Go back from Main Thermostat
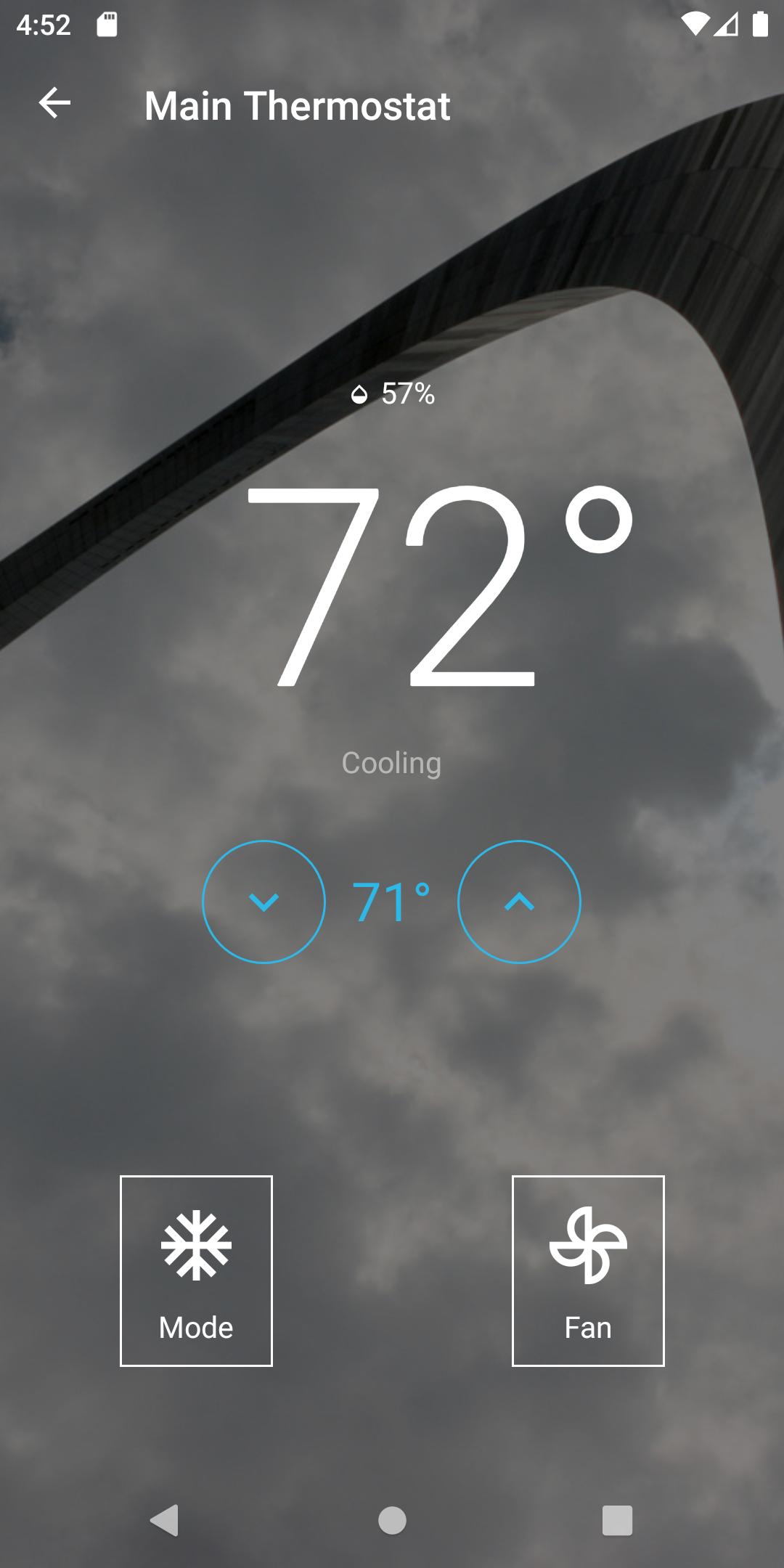The image size is (784, 1568). [x=54, y=104]
